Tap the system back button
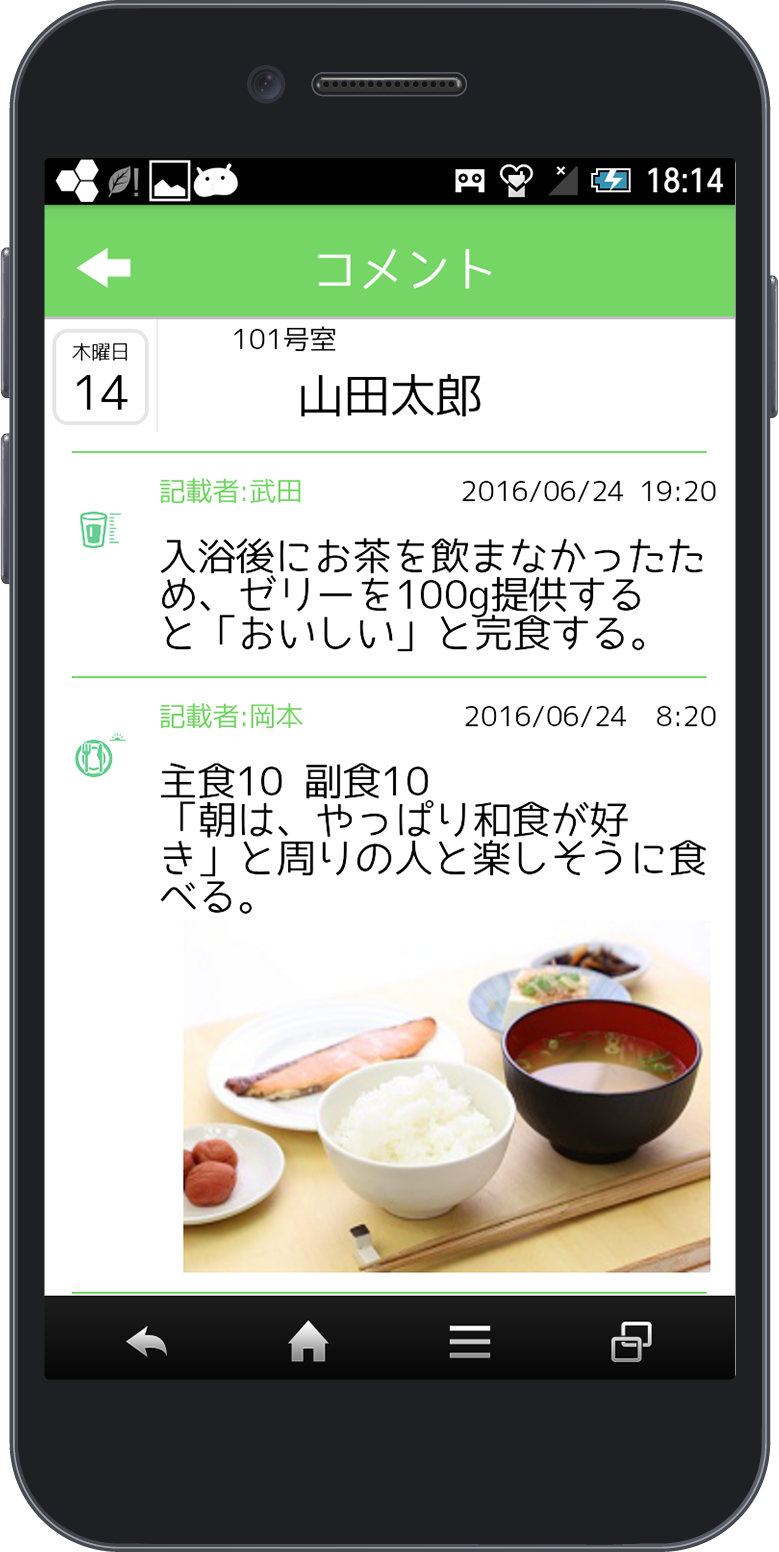 (147, 1343)
